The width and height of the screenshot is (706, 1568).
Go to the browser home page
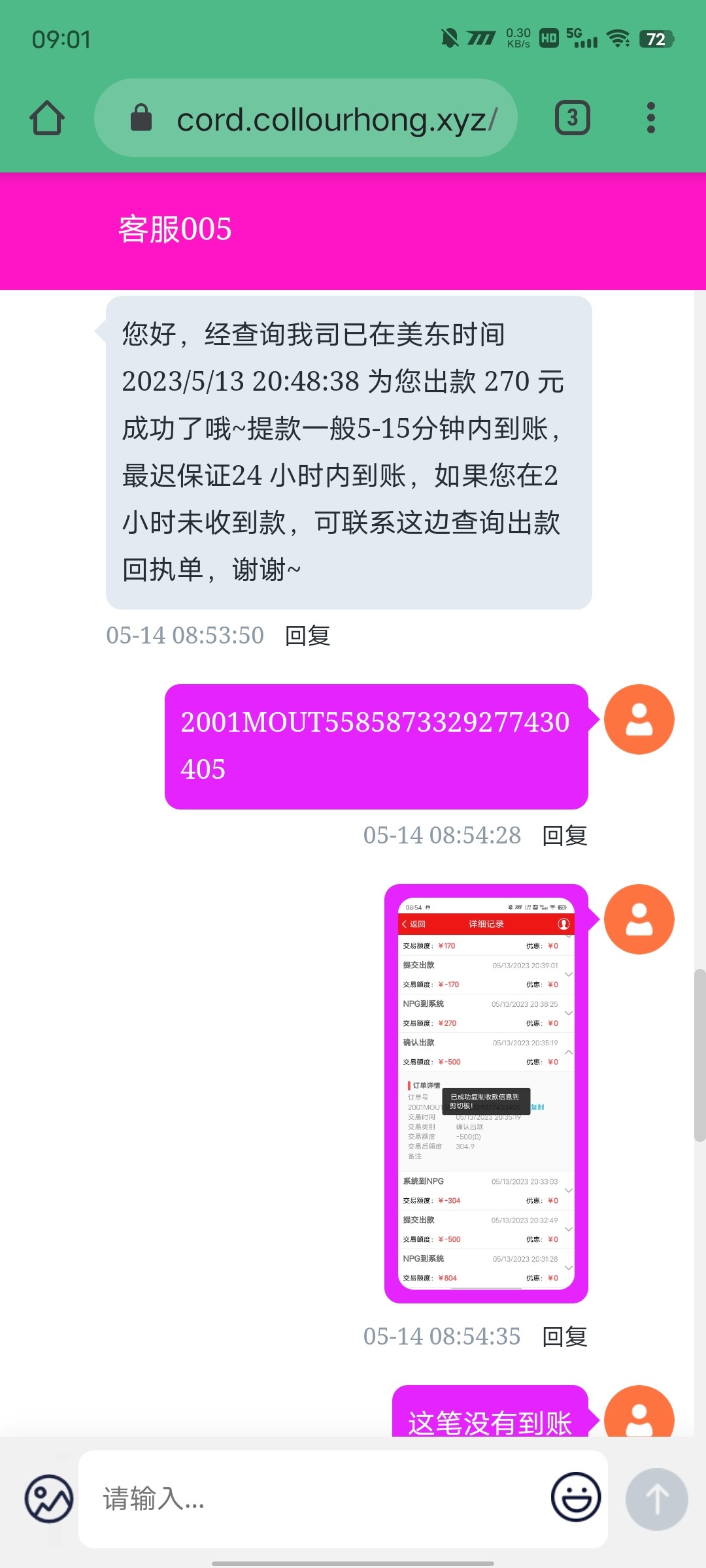point(47,118)
